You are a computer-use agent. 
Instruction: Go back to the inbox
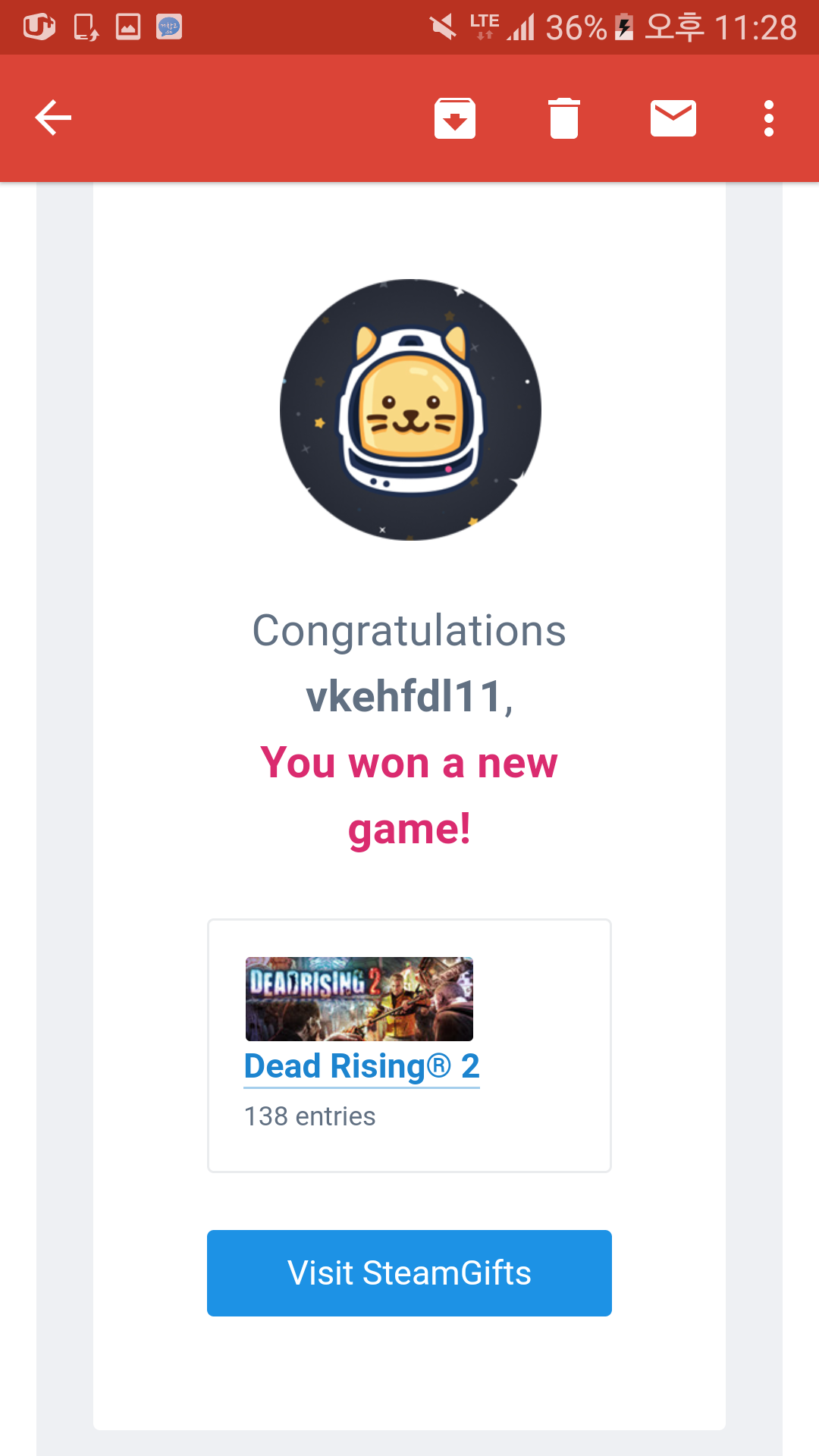(x=53, y=118)
